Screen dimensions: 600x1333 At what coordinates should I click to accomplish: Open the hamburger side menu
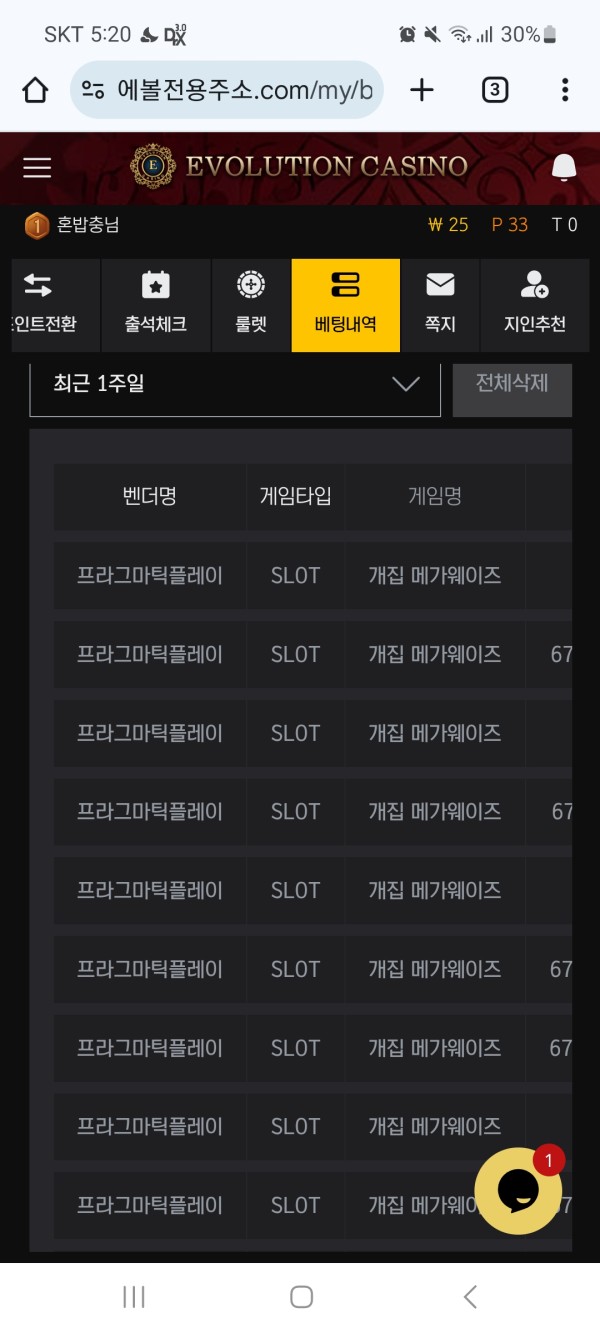tap(37, 167)
